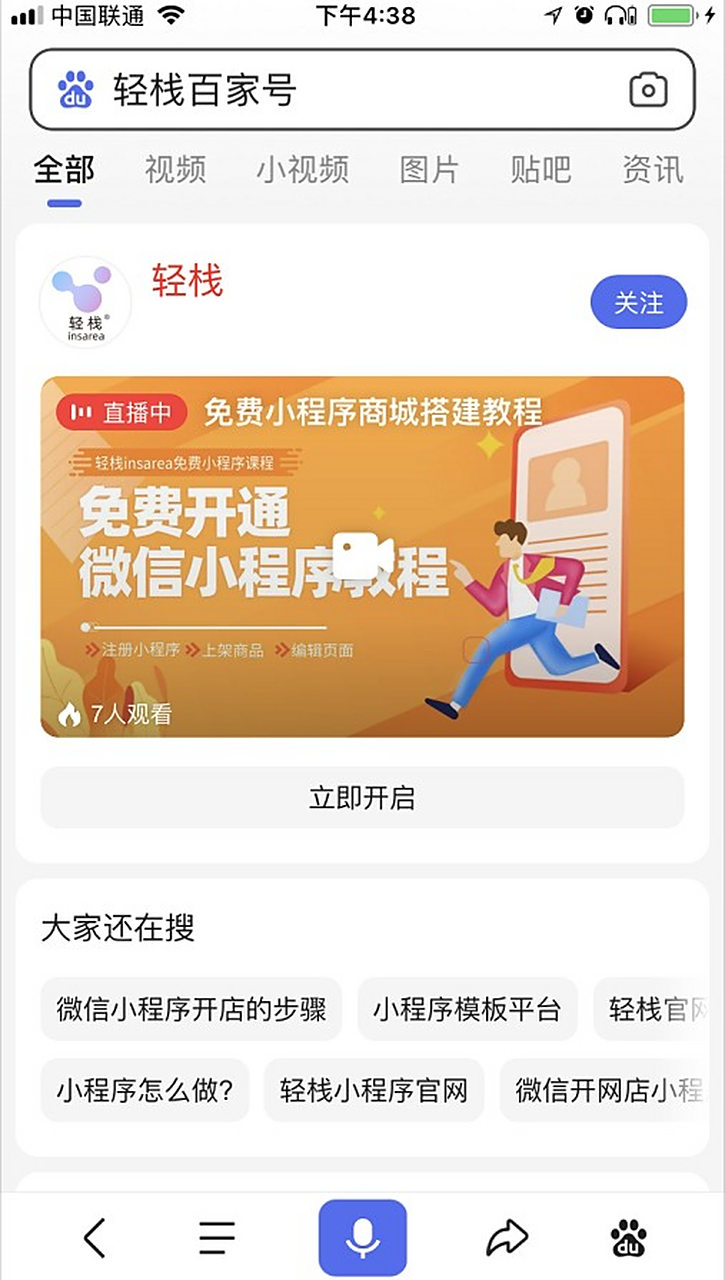Switch to the 视频 tab
The height and width of the screenshot is (1280, 725).
(175, 170)
